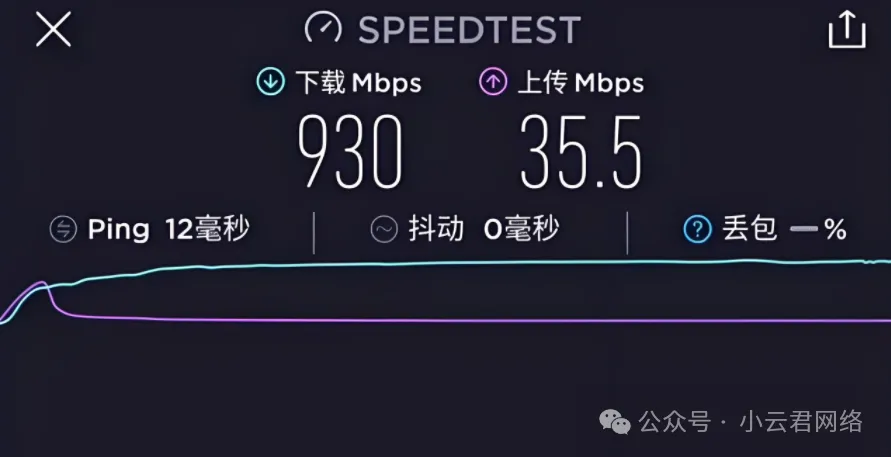Open the packet loss help icon
Viewport: 891px width, 457px height.
click(697, 230)
